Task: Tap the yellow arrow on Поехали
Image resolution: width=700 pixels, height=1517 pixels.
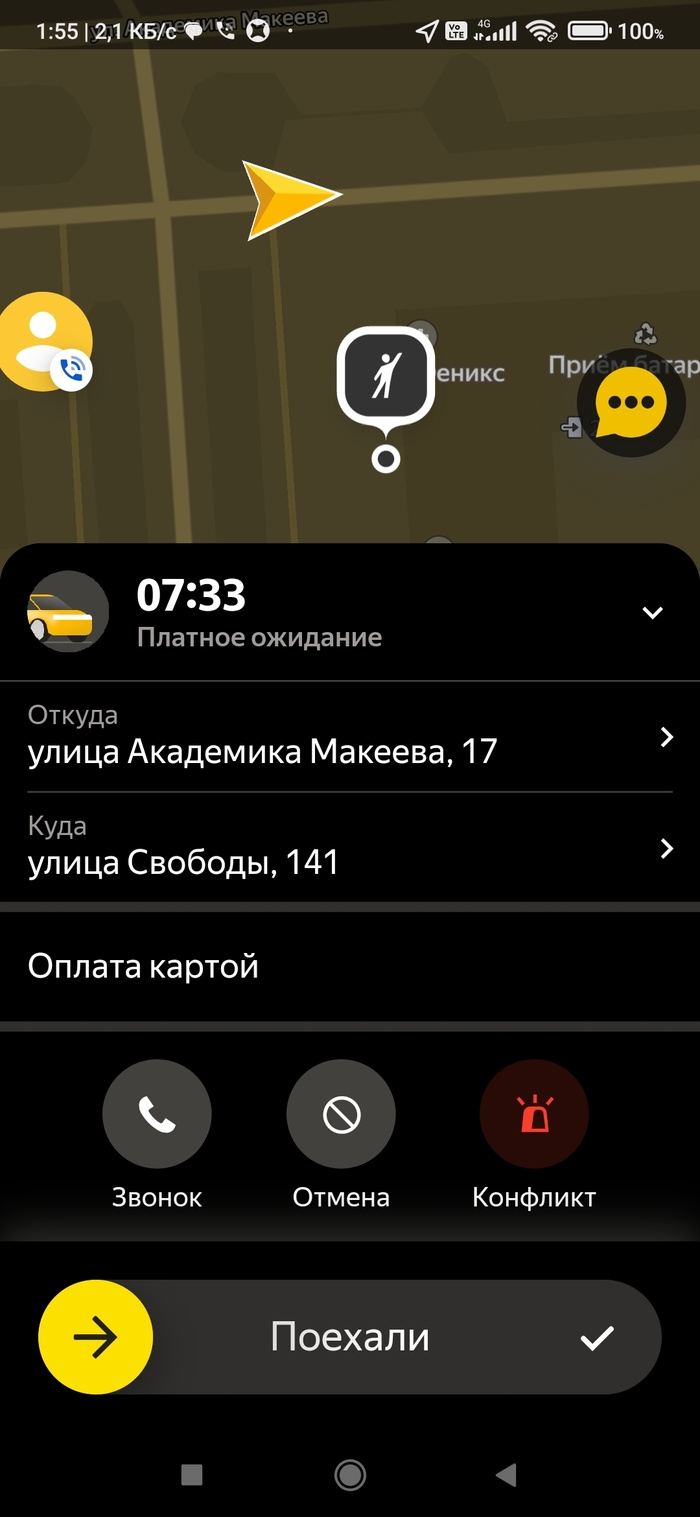Action: tap(96, 1338)
